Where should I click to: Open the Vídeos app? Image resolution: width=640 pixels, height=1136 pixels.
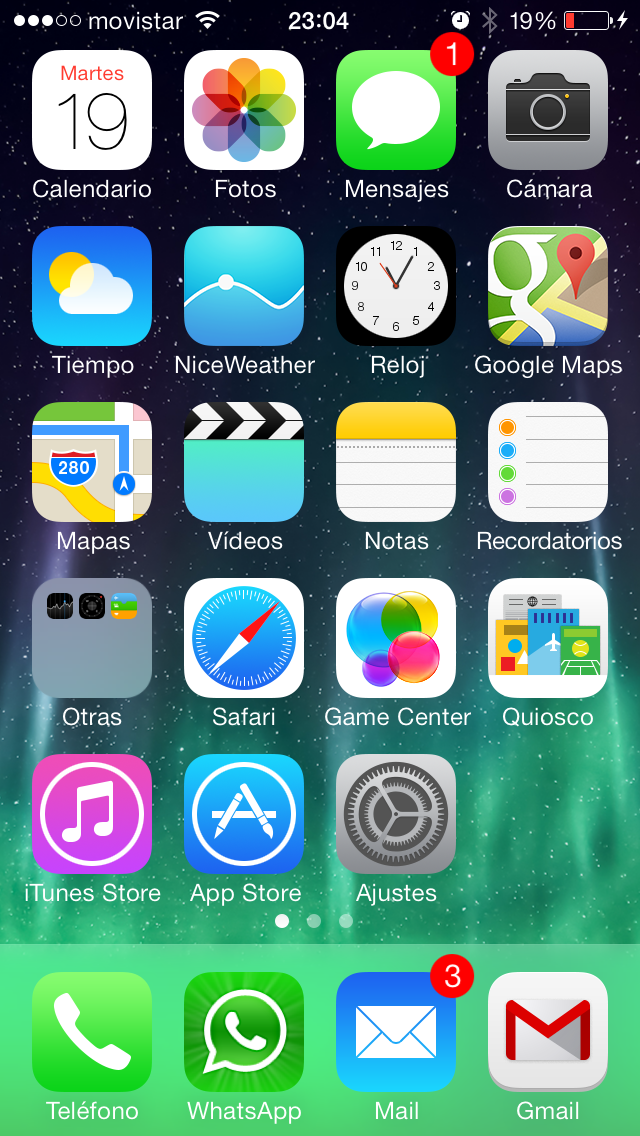click(244, 462)
